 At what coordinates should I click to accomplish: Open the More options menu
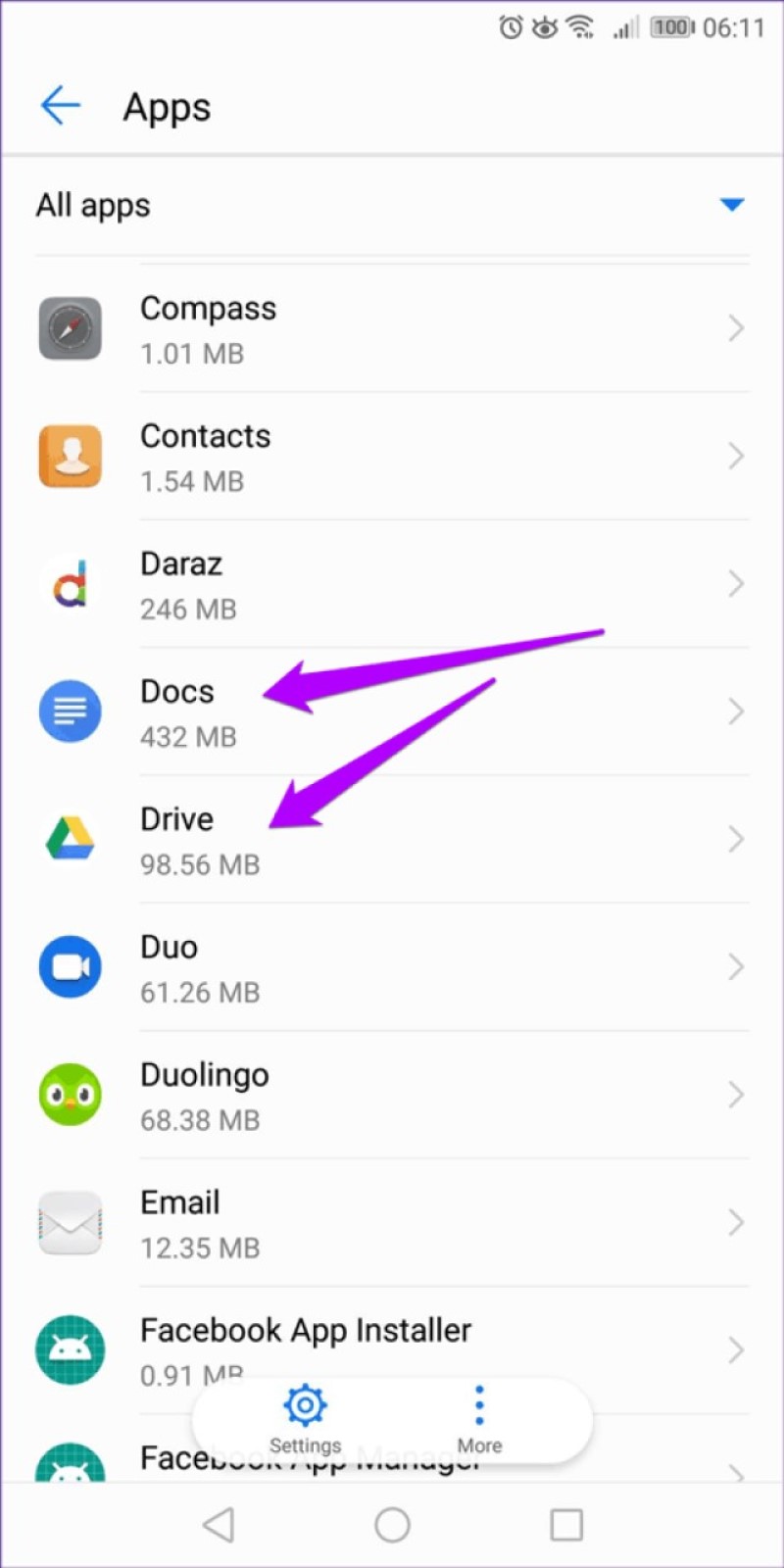pos(479,1419)
